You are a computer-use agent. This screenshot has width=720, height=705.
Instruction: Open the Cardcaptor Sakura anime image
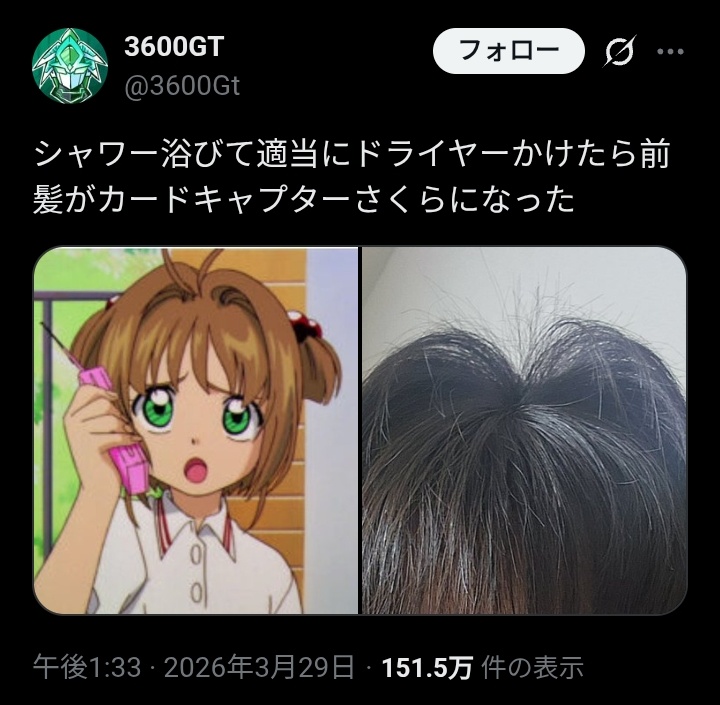(196, 430)
